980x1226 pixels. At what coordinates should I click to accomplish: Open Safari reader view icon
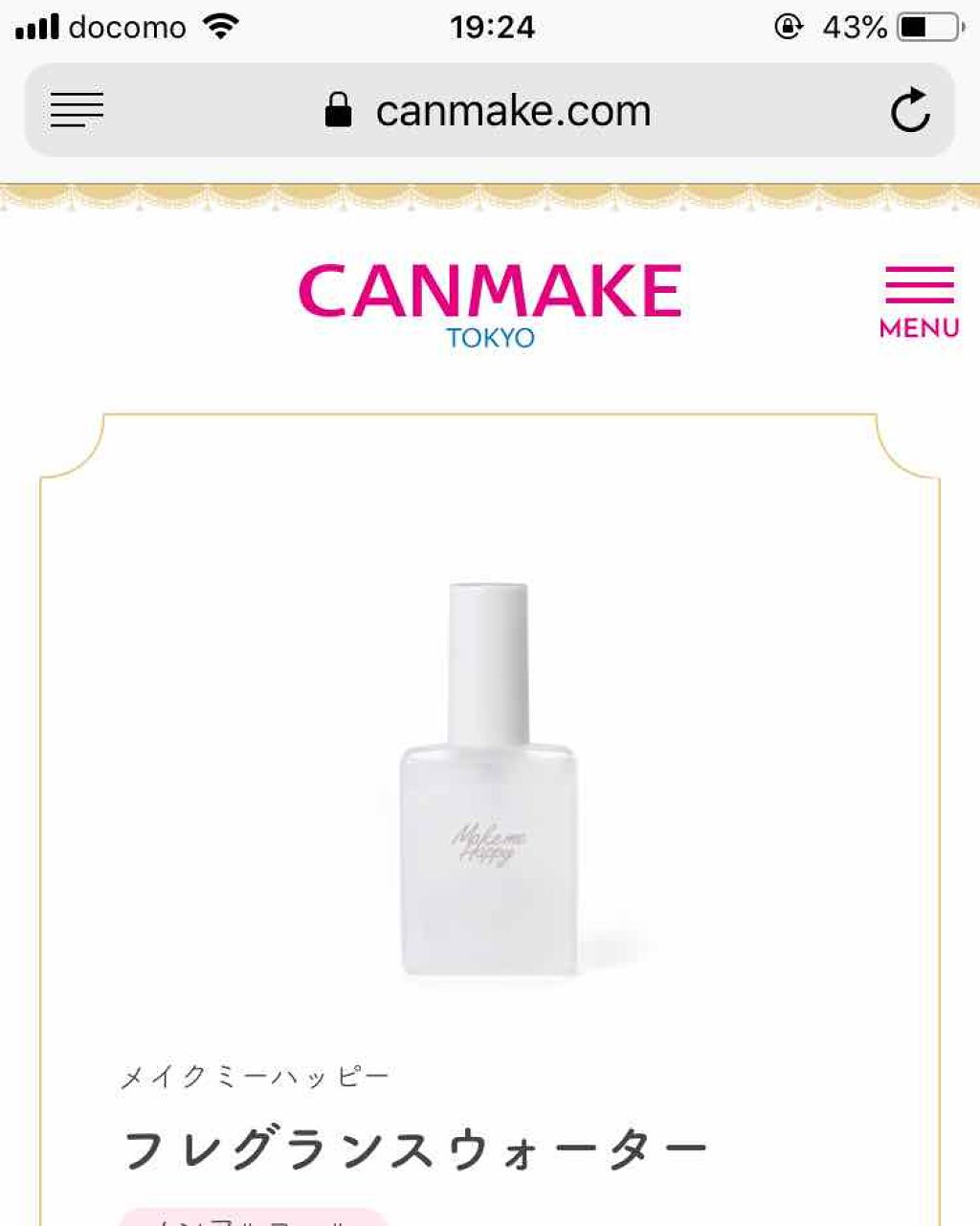pos(77,111)
